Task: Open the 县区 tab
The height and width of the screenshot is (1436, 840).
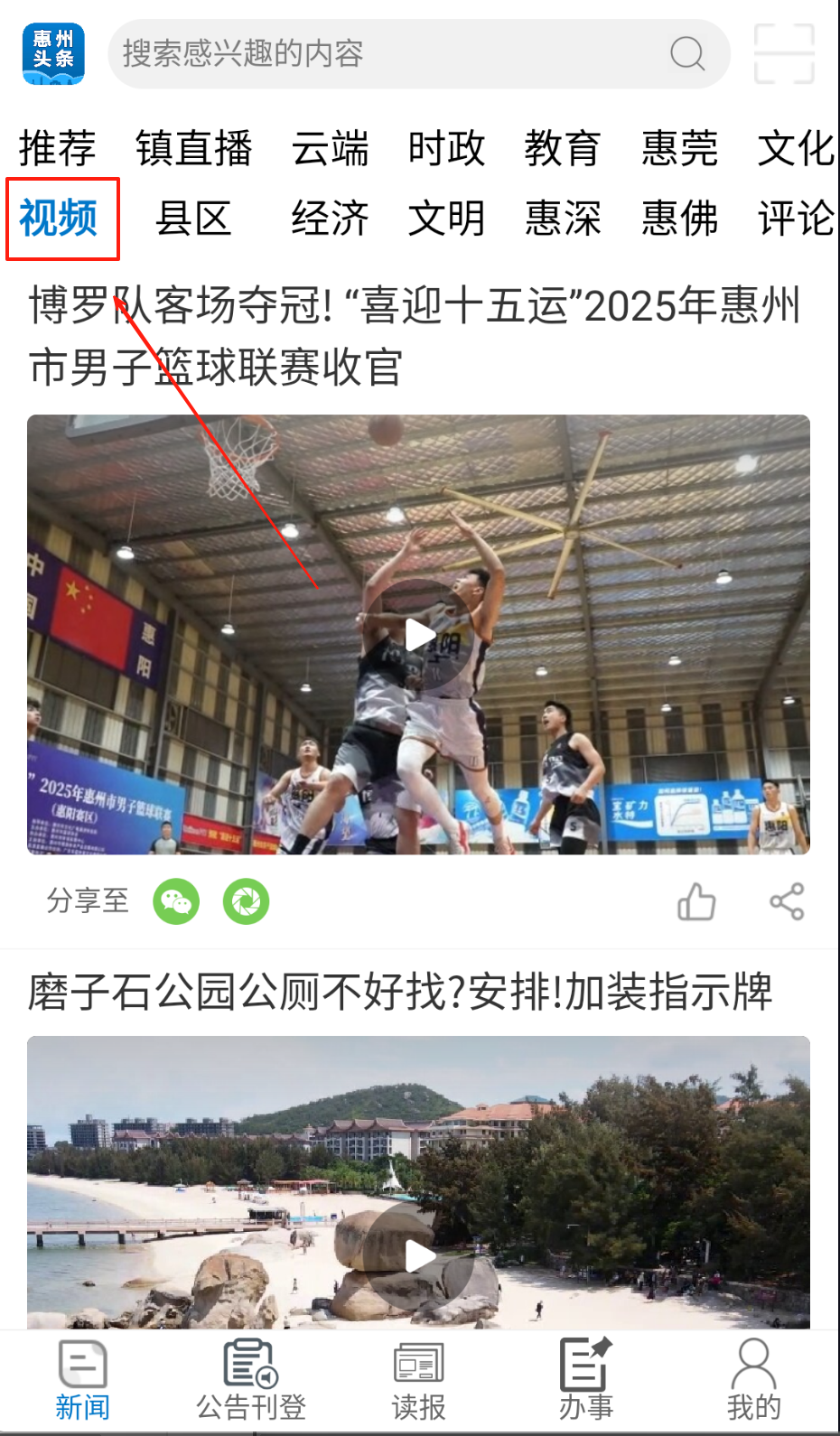Action: (x=193, y=219)
